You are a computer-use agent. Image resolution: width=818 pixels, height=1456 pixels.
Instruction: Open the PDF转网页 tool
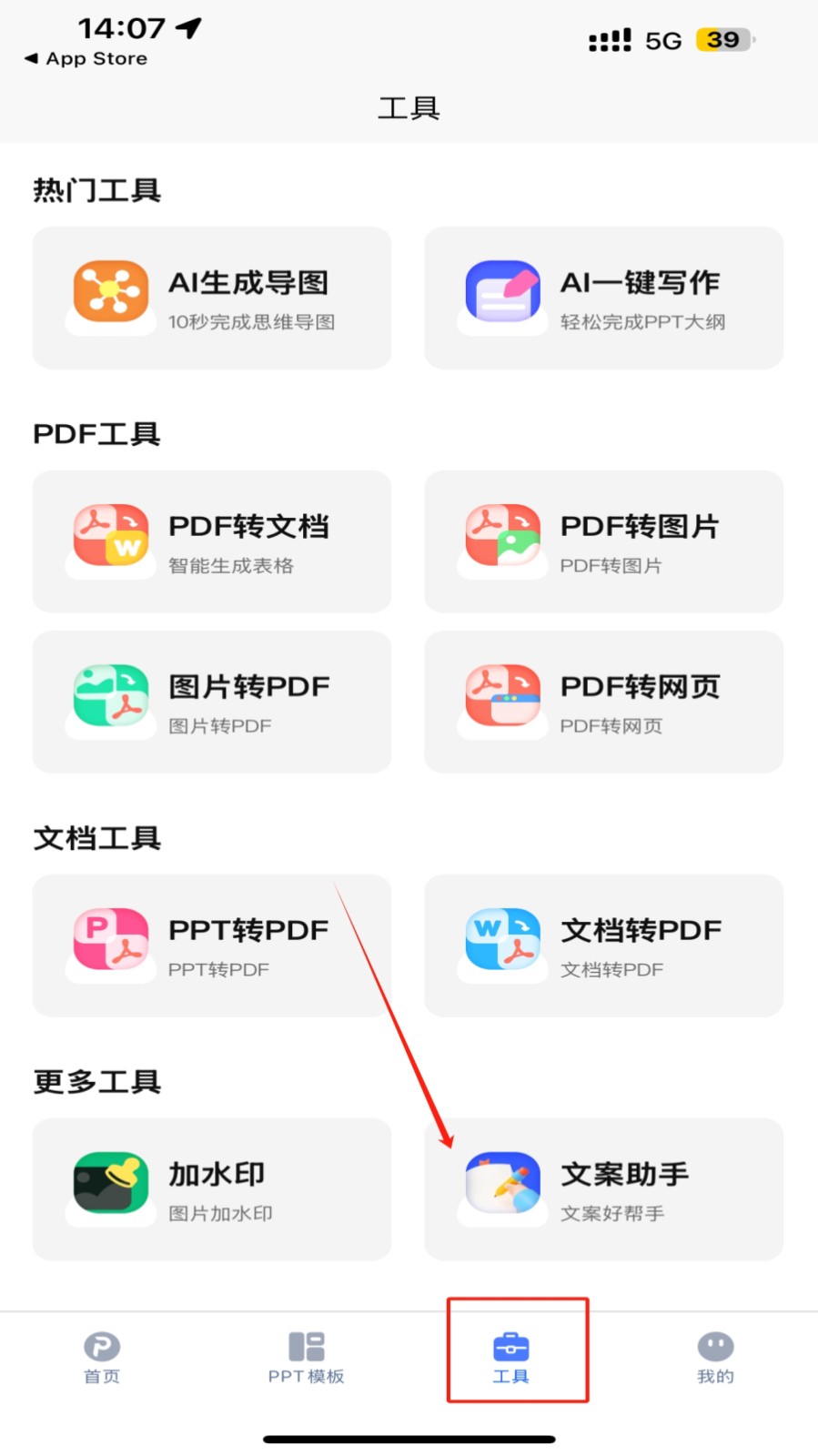tap(603, 702)
